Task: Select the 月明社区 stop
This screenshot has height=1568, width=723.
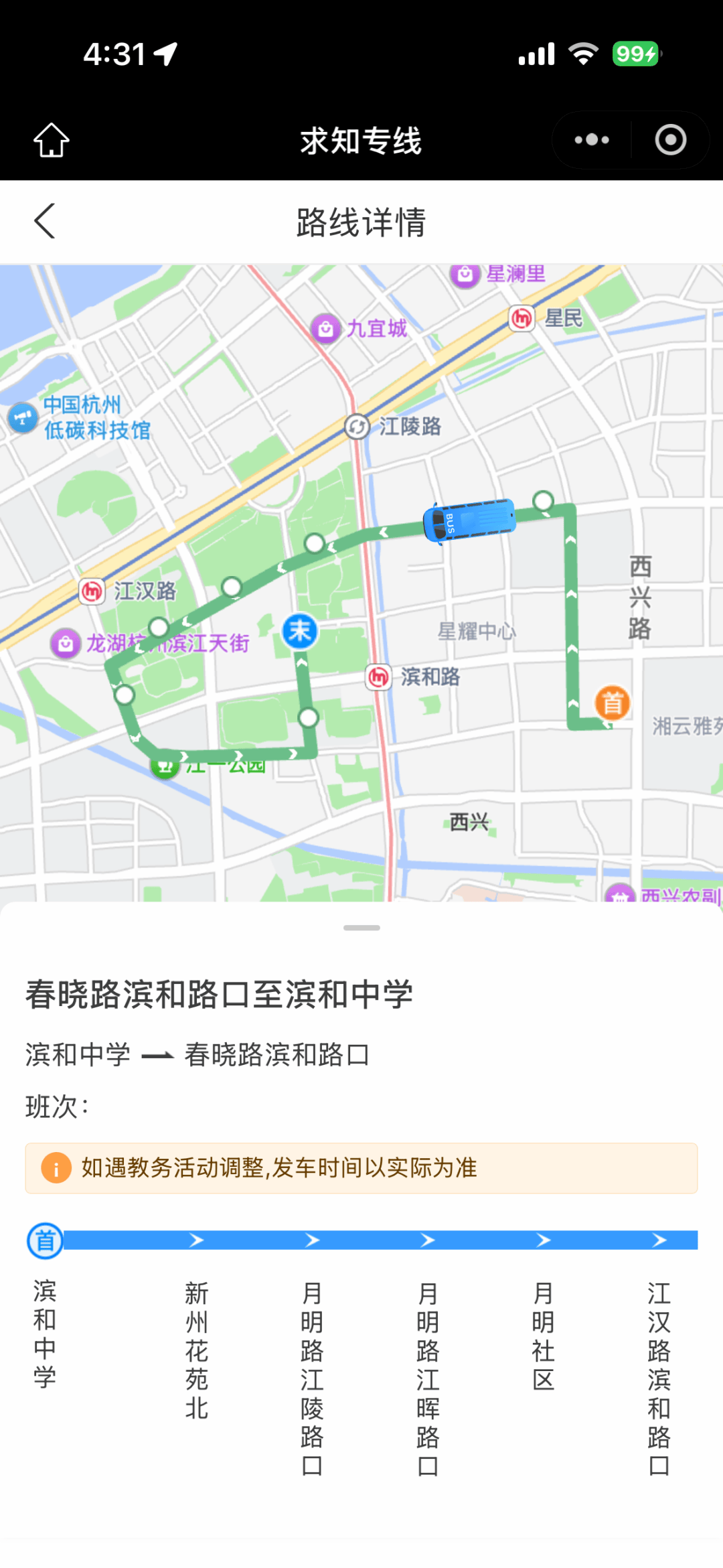Action: [x=544, y=1336]
